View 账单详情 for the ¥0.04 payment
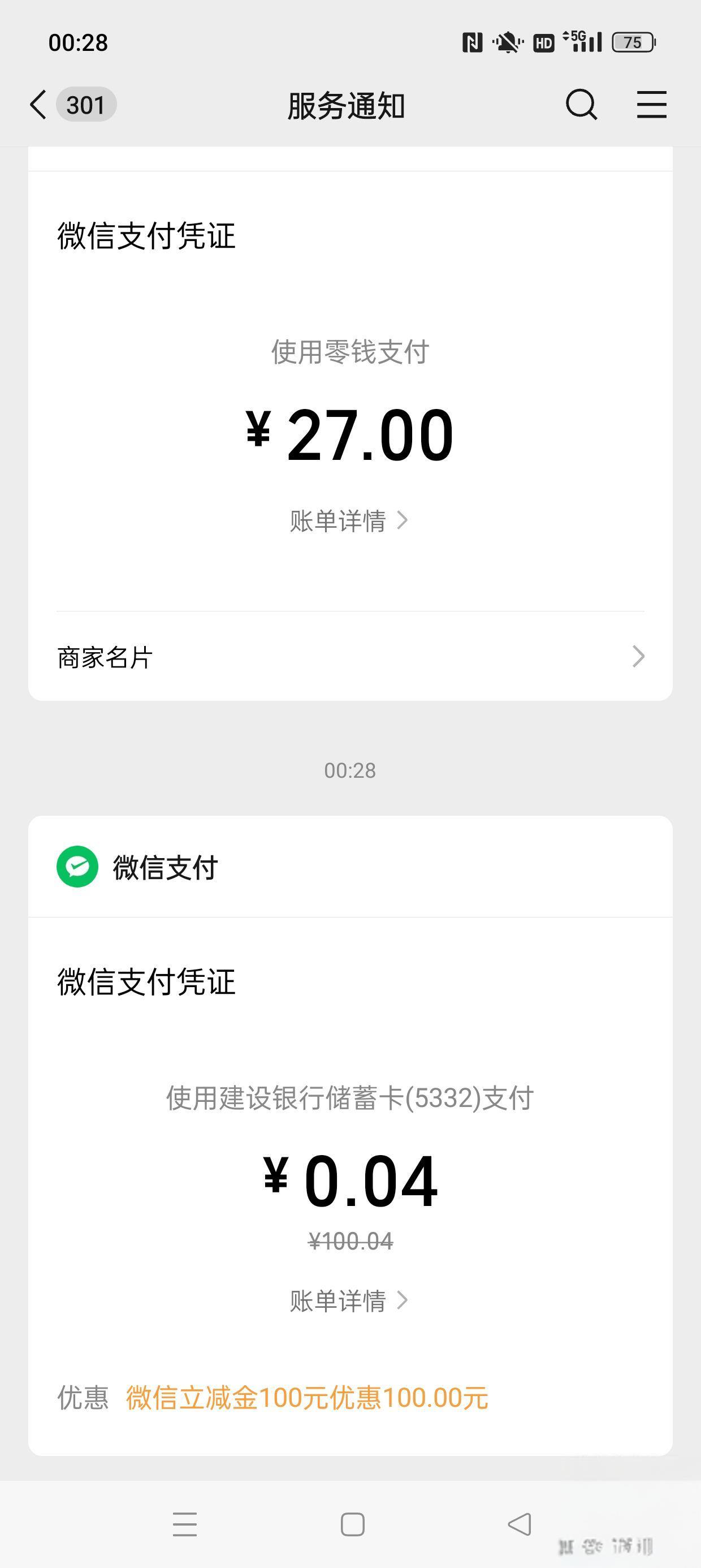This screenshot has height=1568, width=701. pyautogui.click(x=349, y=1301)
